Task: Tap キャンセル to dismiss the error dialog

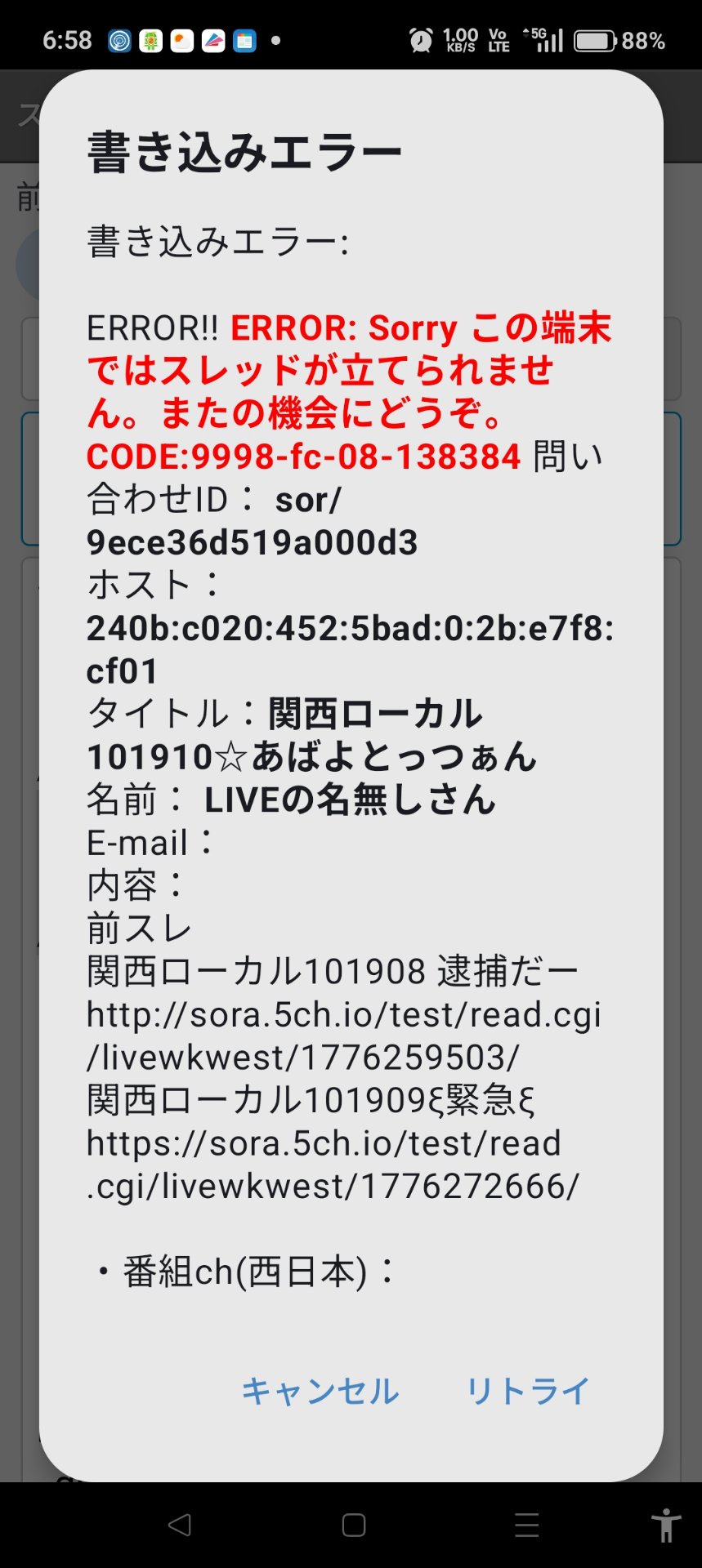Action: (320, 1391)
